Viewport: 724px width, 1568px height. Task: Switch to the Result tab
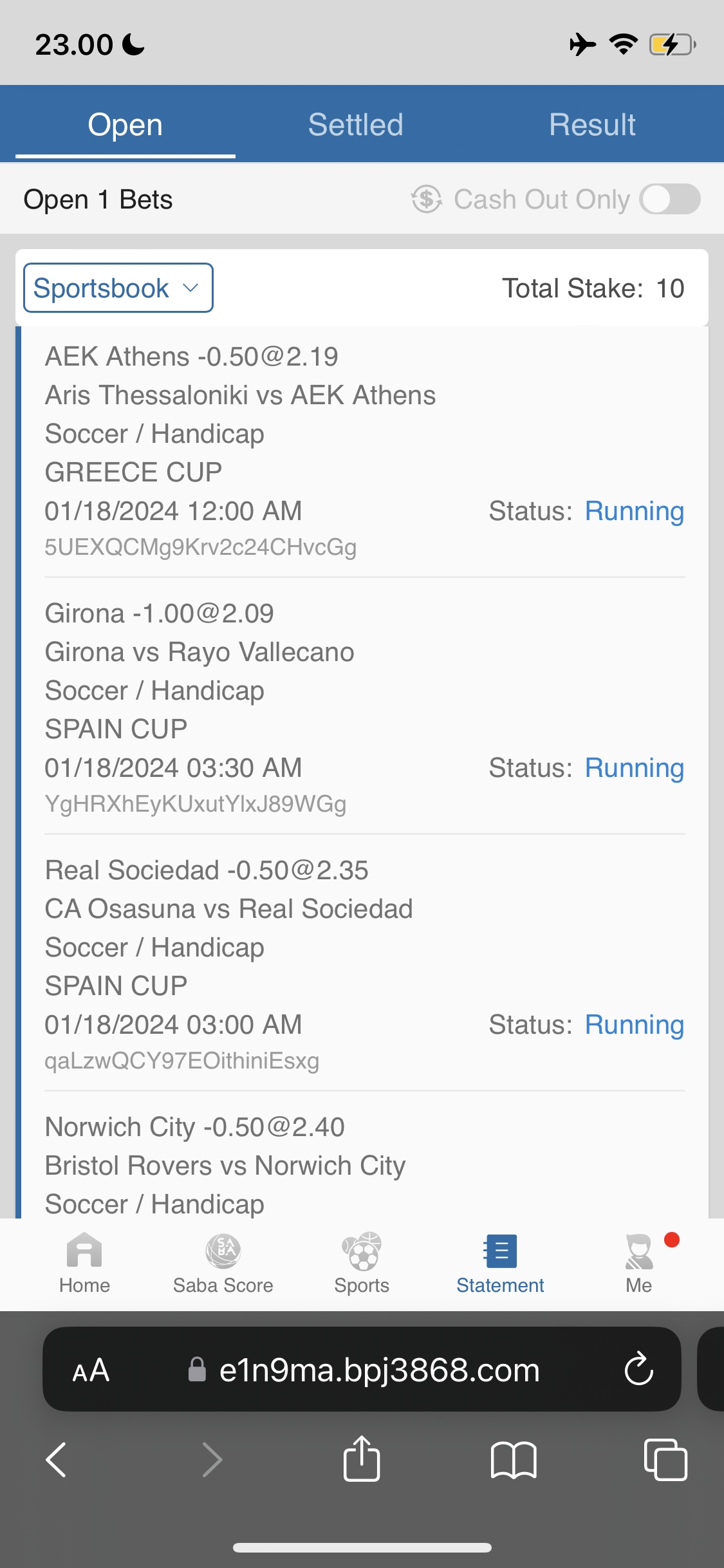(592, 125)
